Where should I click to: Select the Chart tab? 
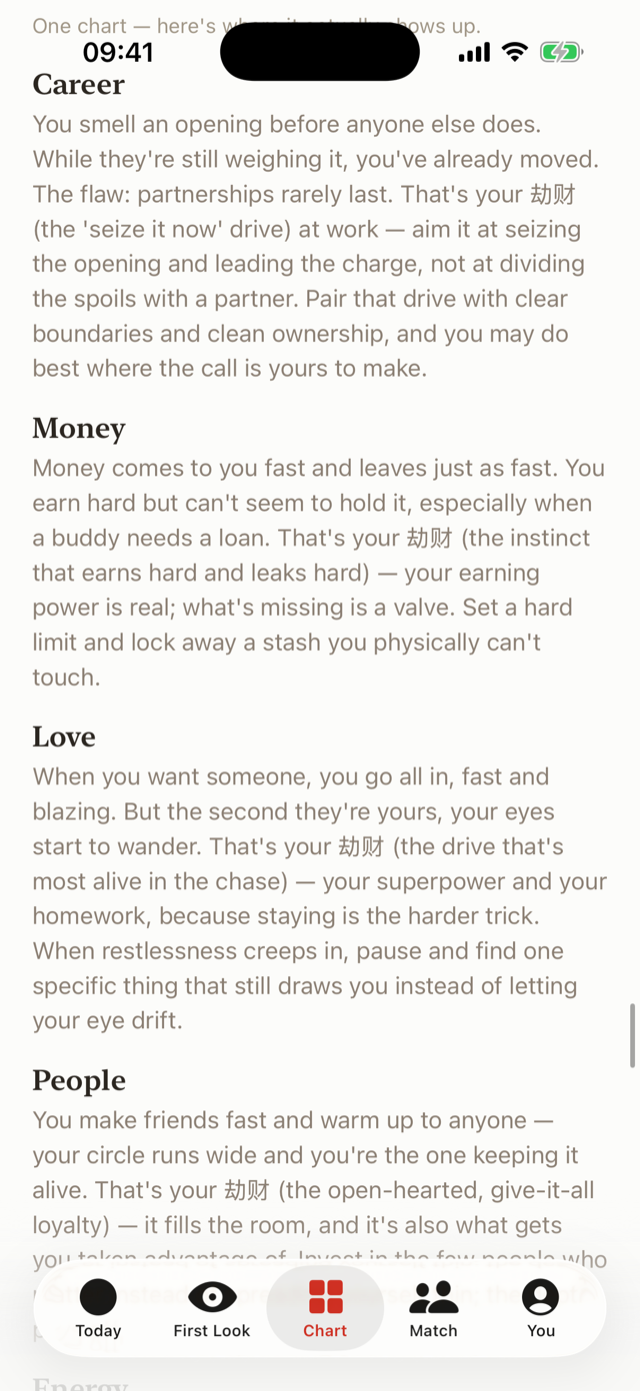325,1309
